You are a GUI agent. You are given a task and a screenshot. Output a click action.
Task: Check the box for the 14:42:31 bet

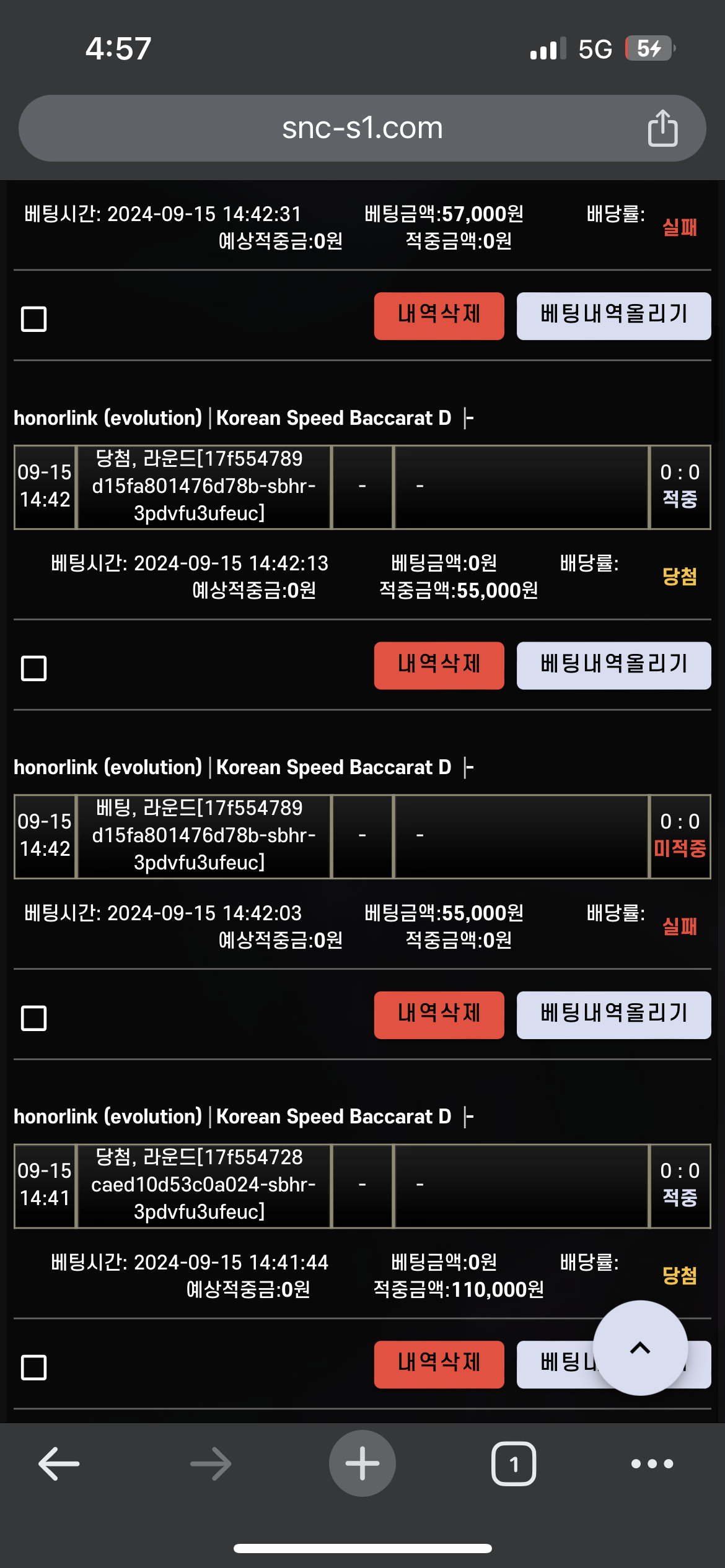click(x=34, y=320)
